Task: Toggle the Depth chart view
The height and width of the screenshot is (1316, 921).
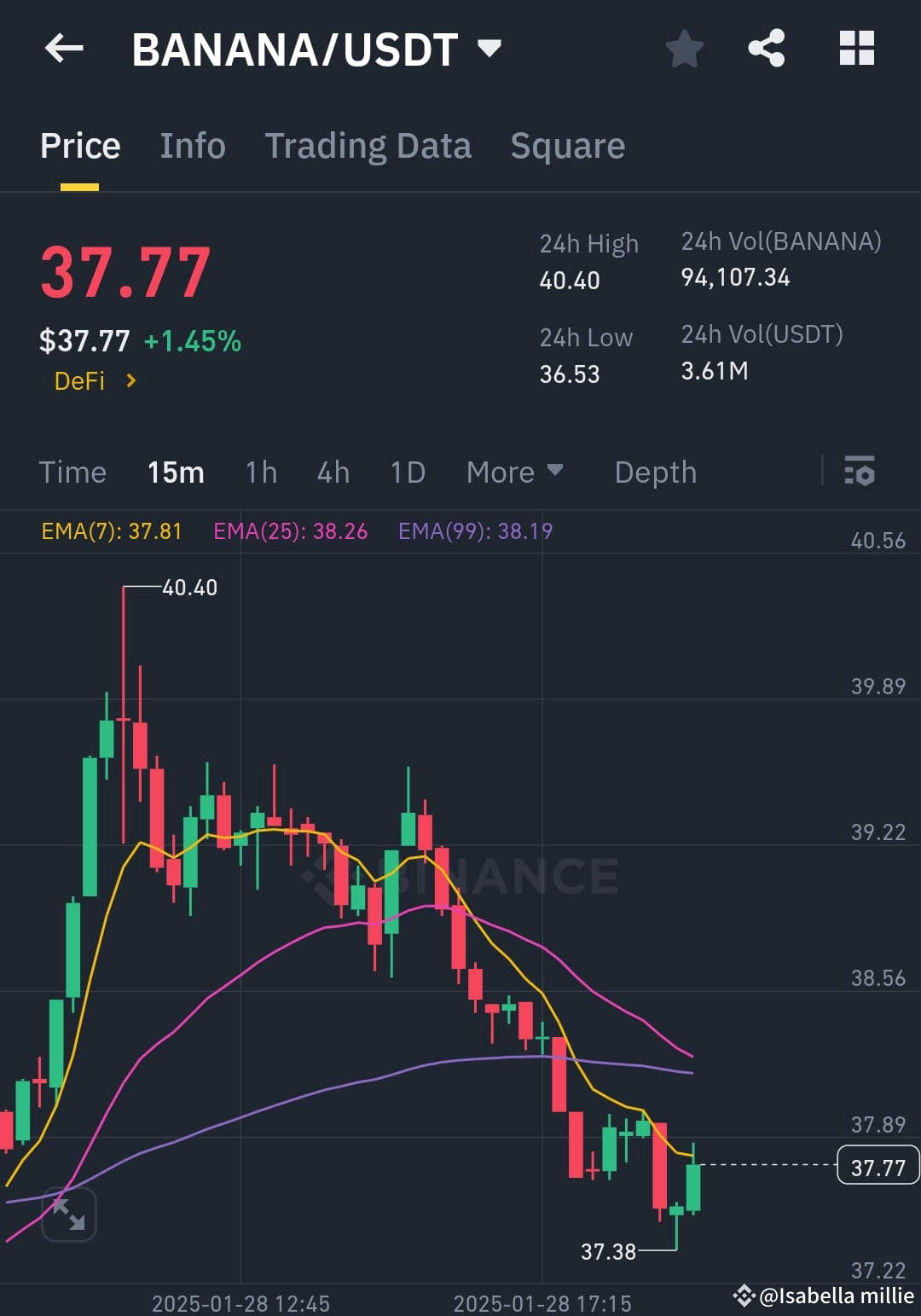Action: click(655, 472)
